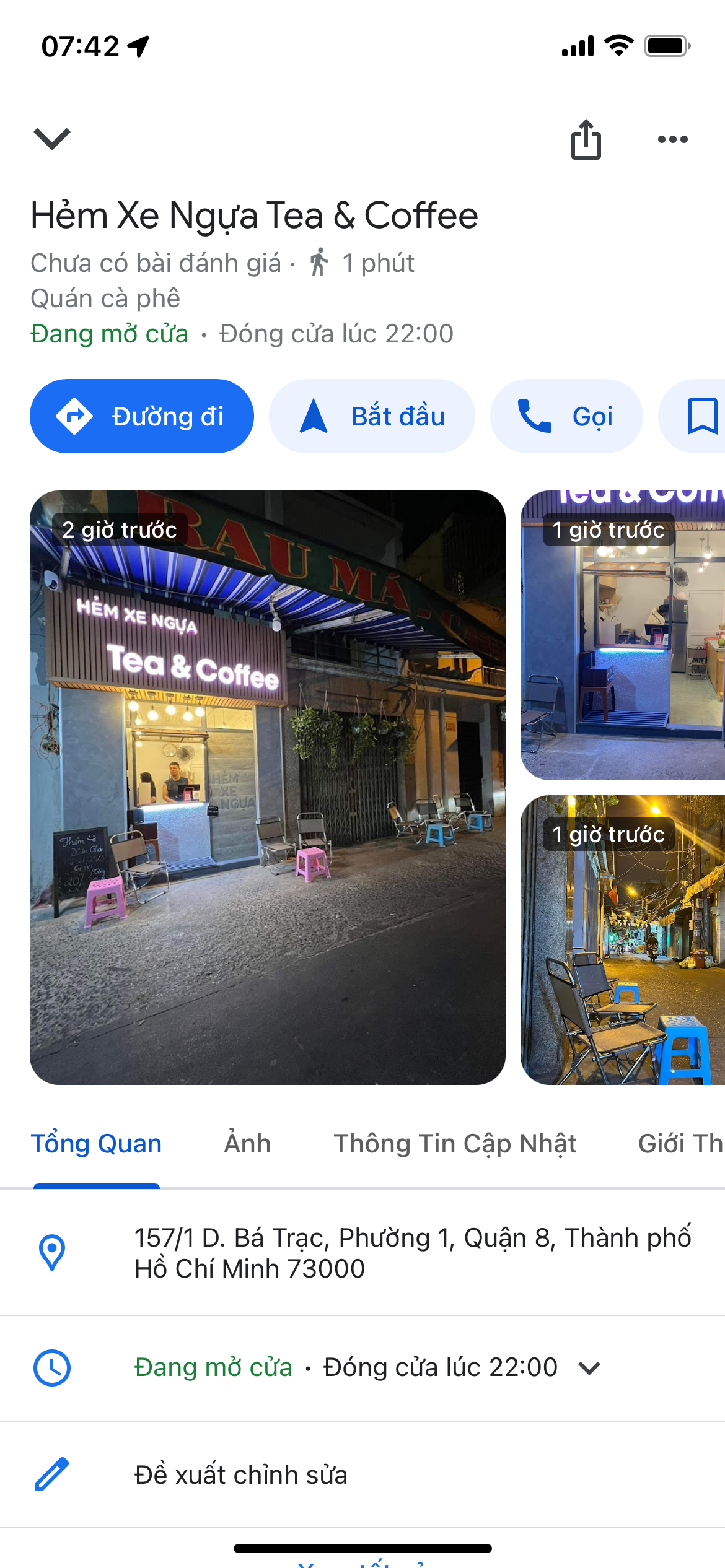Open the Giới Thiệu tab
Screen dimensions: 725x1568
click(x=680, y=1144)
